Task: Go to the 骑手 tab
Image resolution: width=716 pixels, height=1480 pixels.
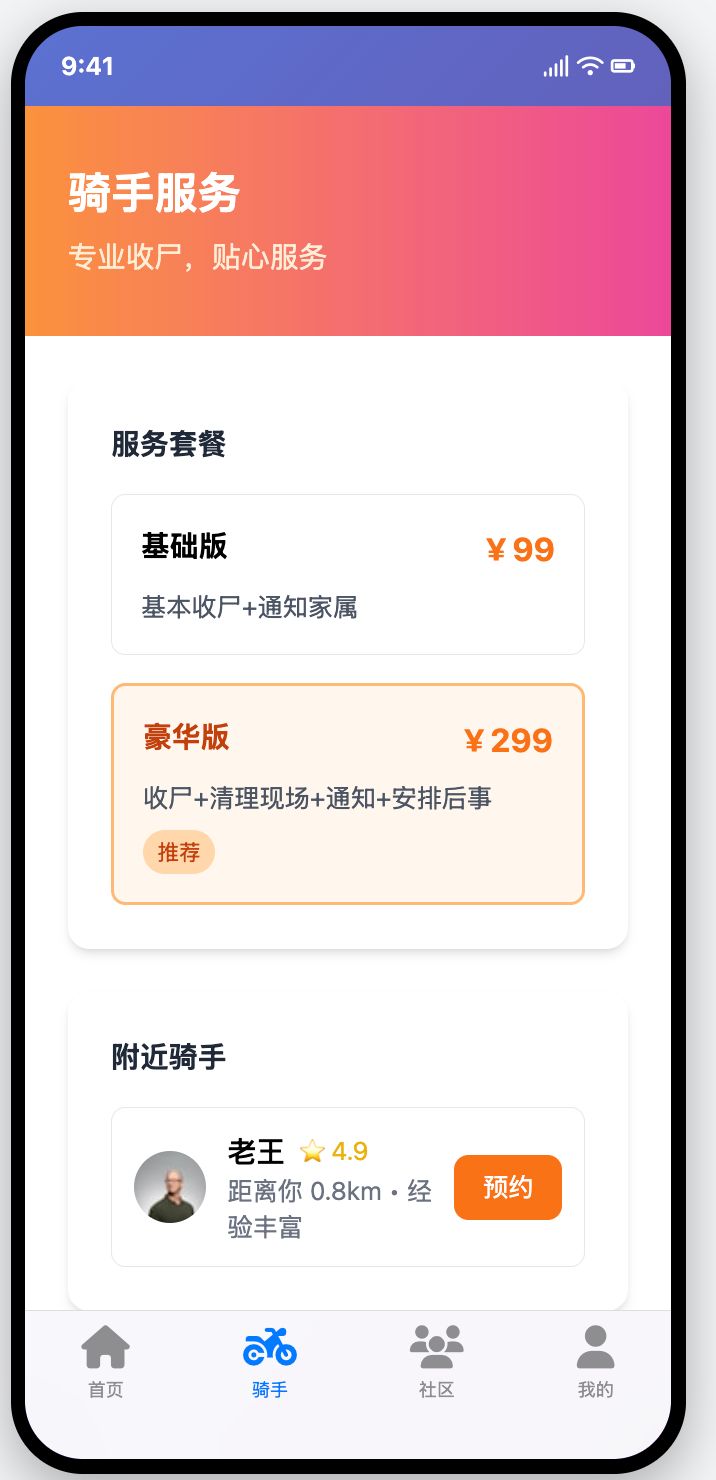Action: pyautogui.click(x=270, y=1360)
